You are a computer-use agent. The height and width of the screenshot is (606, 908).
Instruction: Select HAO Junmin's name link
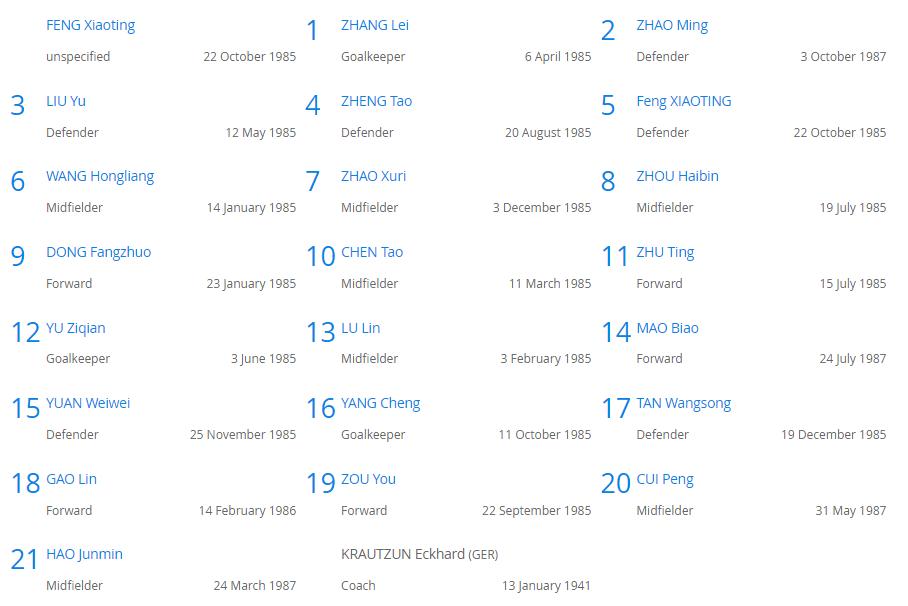point(84,554)
